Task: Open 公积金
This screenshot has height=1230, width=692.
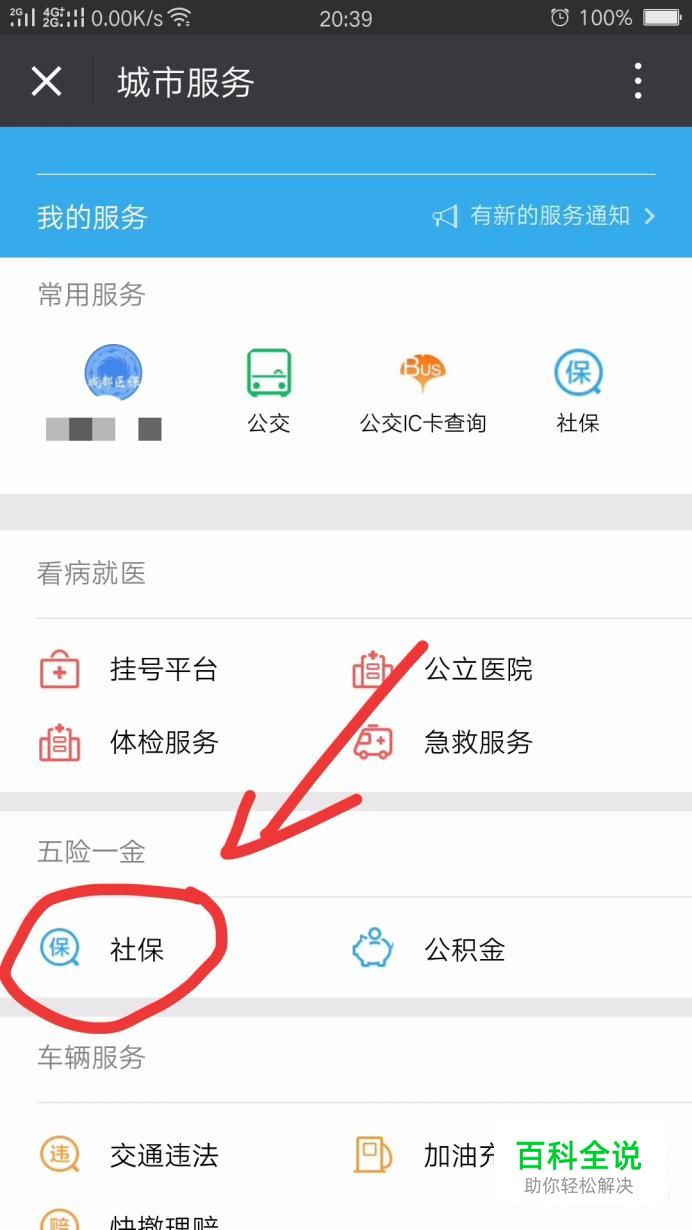Action: (429, 949)
